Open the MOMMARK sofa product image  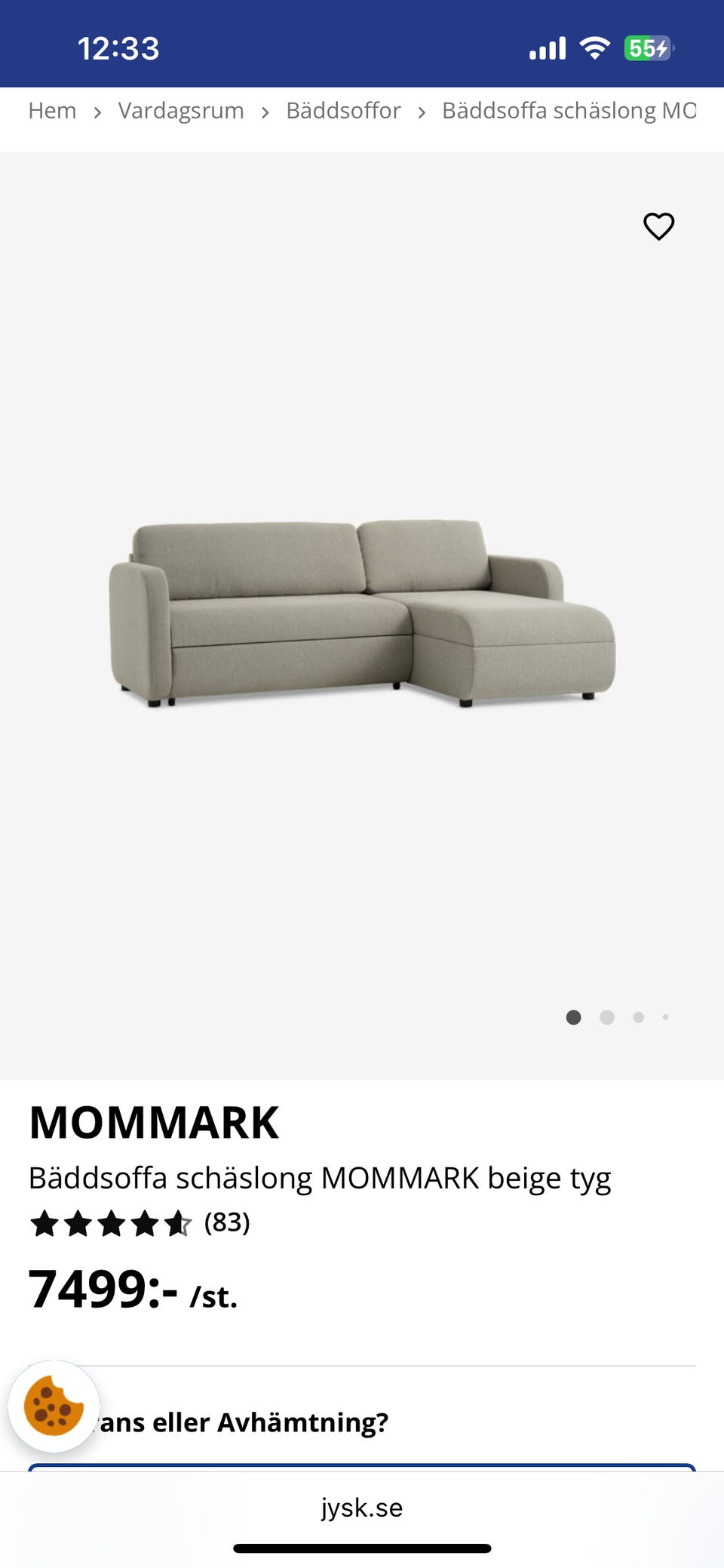tap(362, 613)
